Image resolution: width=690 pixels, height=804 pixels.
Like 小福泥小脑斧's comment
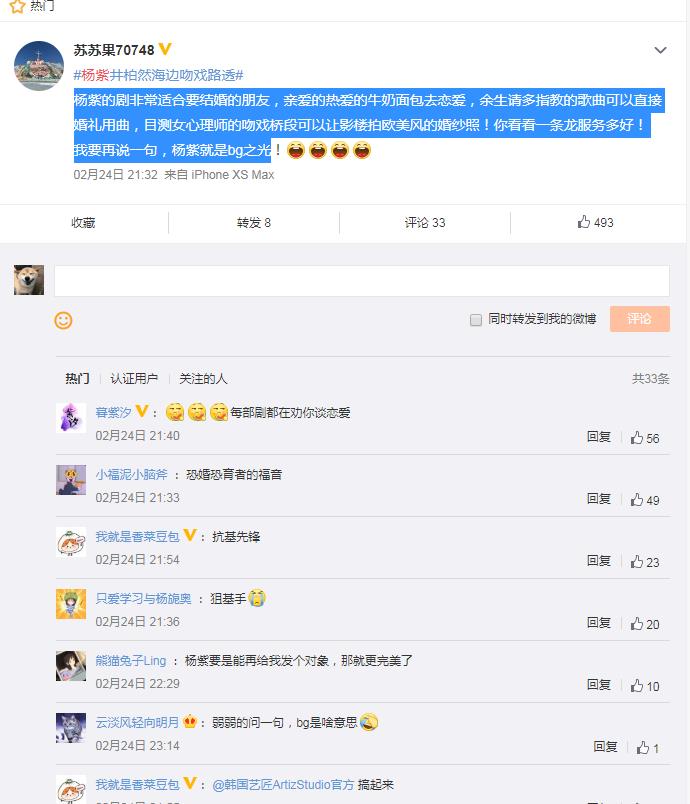pos(645,499)
